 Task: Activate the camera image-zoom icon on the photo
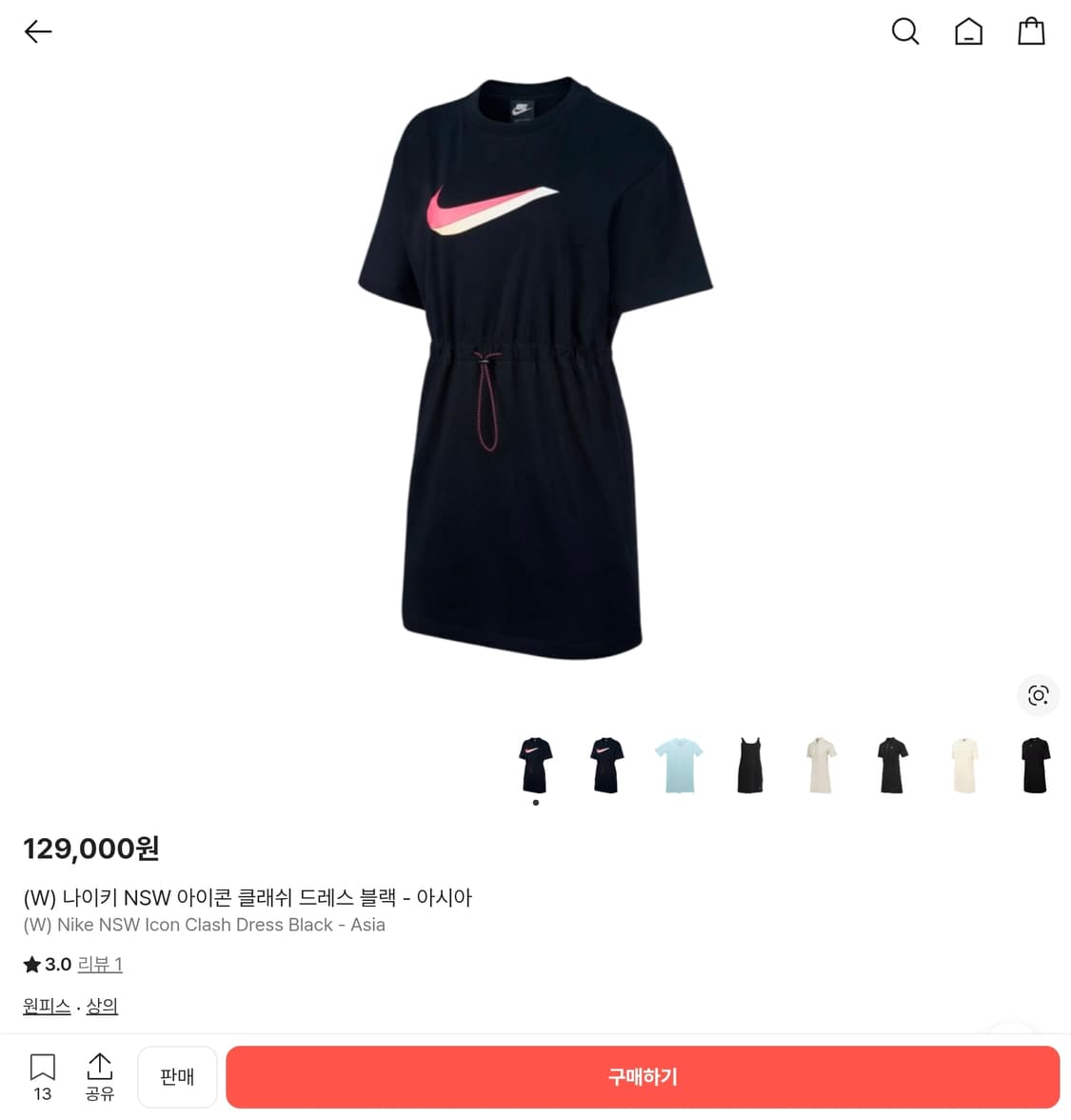[1038, 695]
